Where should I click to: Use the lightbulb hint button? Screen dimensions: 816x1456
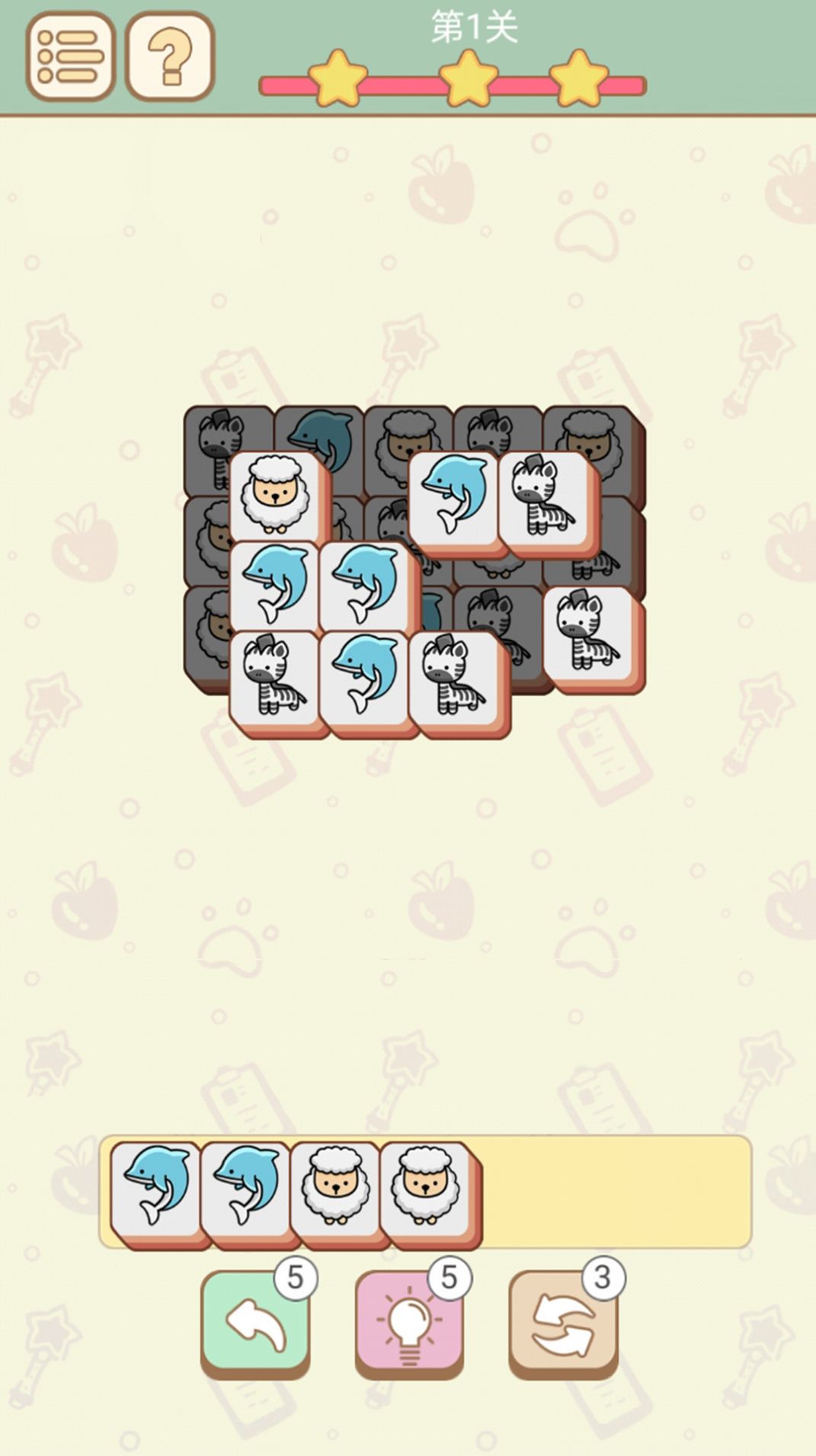click(x=409, y=1323)
